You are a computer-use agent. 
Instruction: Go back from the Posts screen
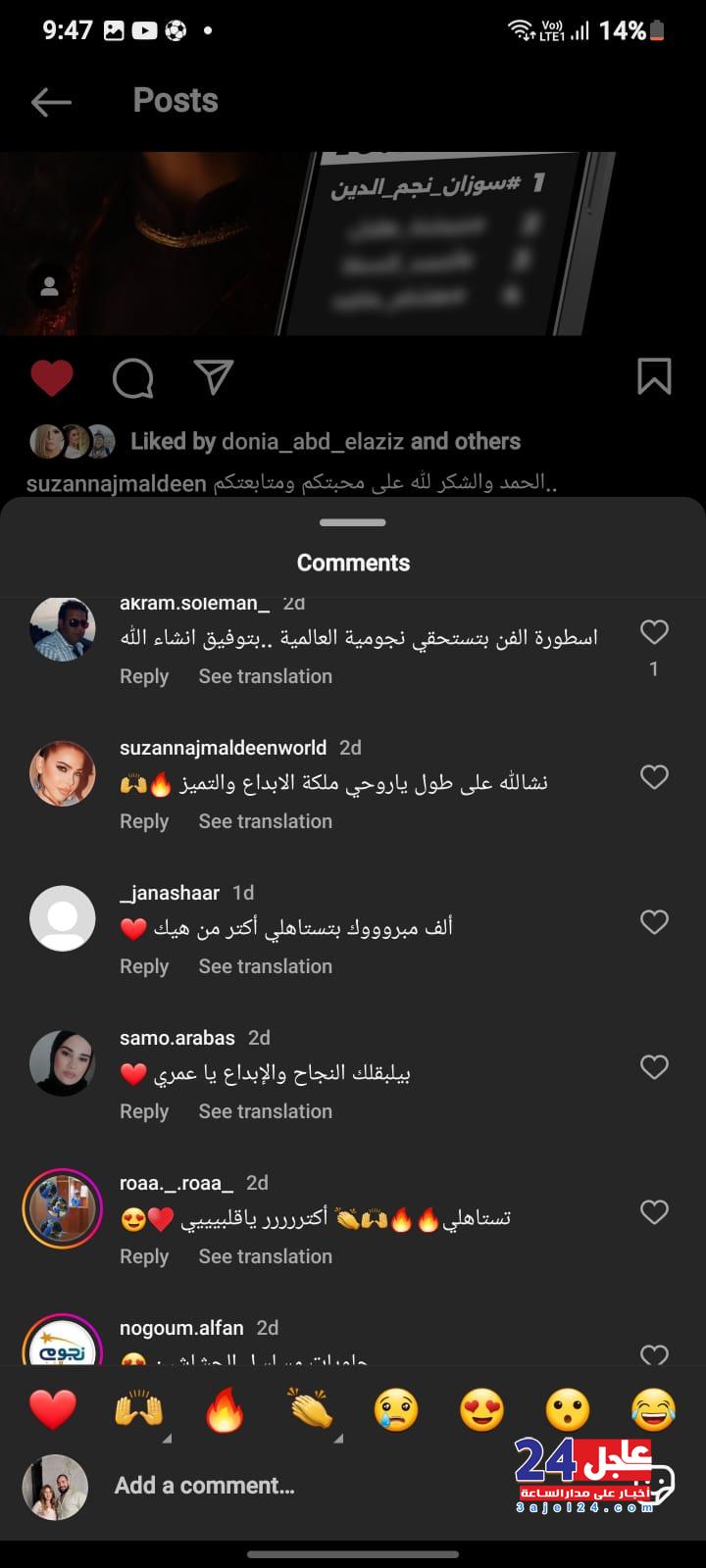click(51, 101)
